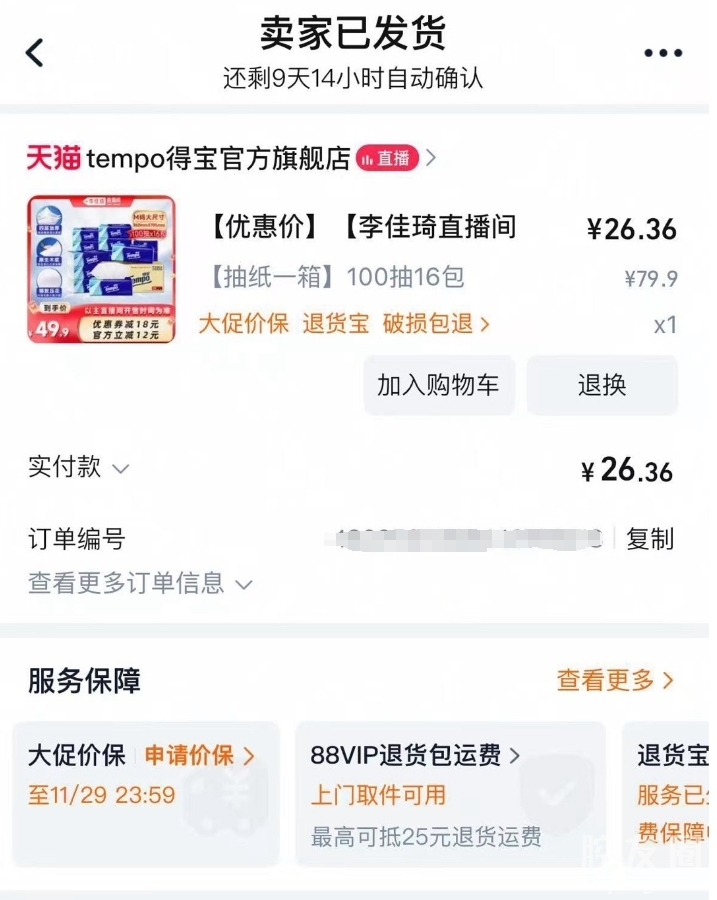The image size is (717, 900).
Task: Expand 查看更多订单信息
Action: coord(140,583)
